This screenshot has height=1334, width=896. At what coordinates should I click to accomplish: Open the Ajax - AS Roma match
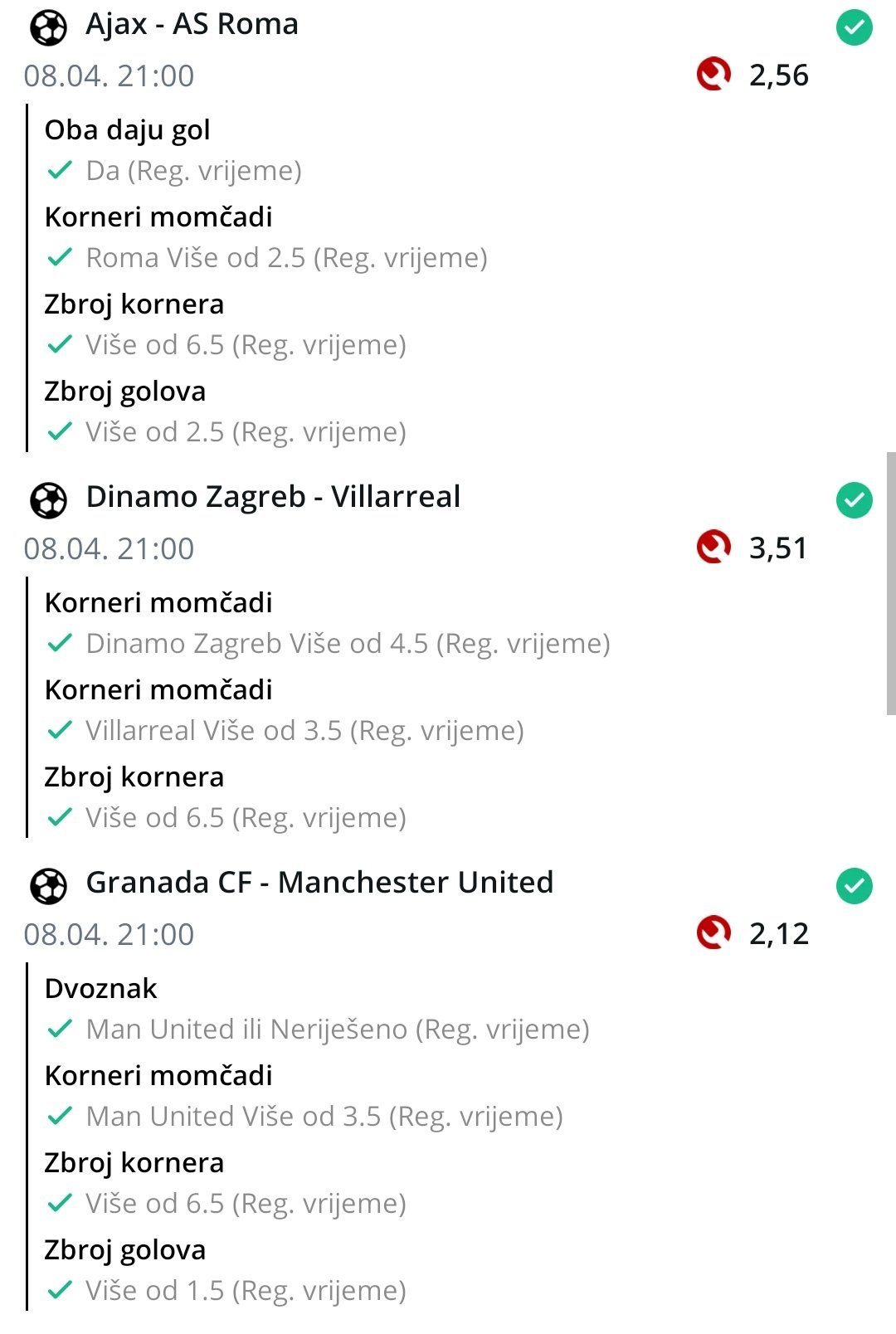click(192, 25)
